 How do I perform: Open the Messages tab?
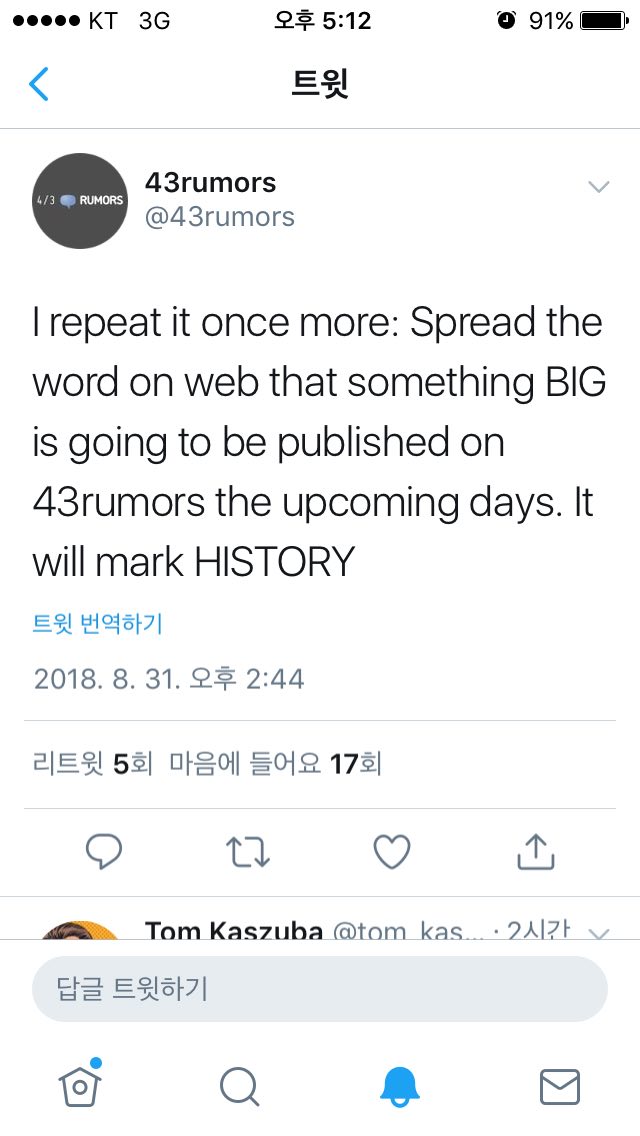point(560,1087)
